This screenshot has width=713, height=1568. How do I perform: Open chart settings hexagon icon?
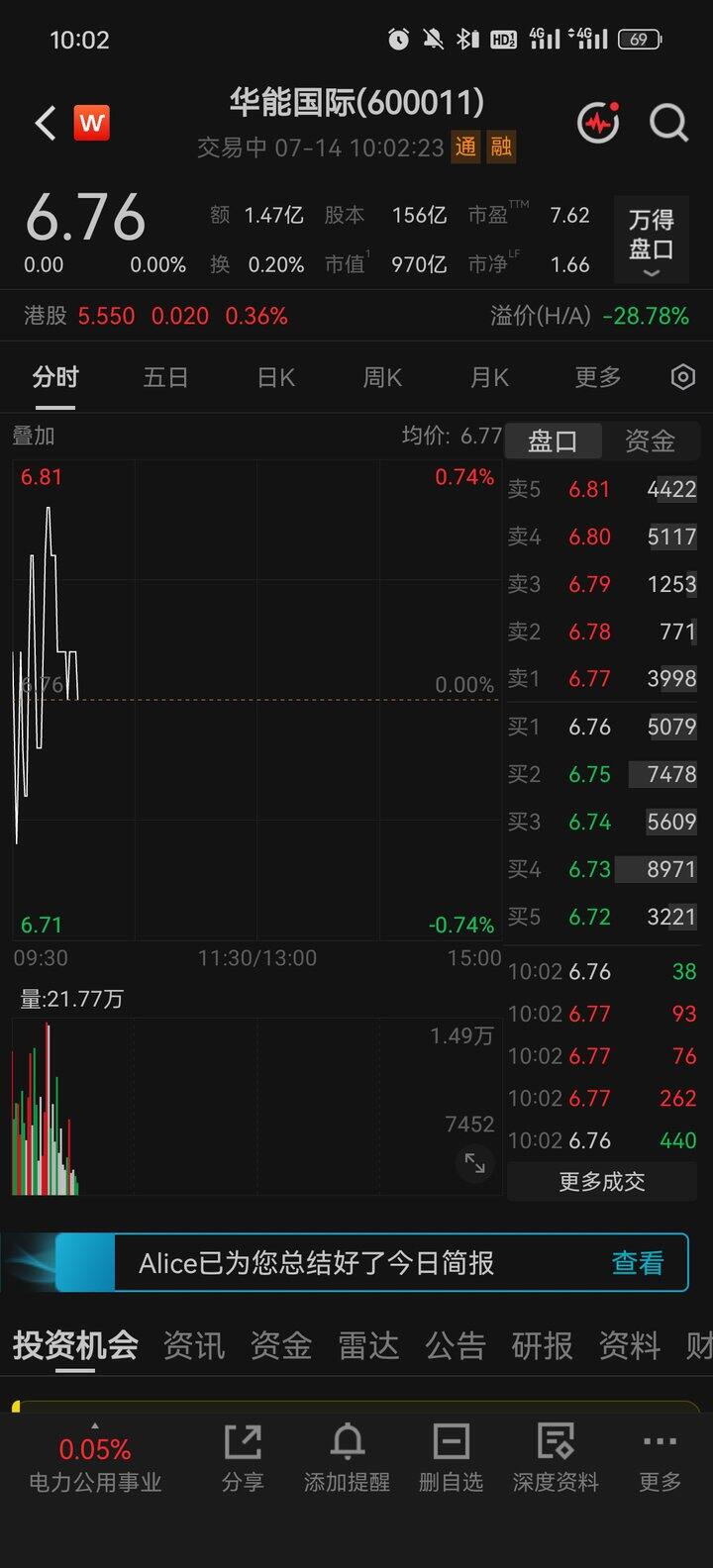(682, 377)
